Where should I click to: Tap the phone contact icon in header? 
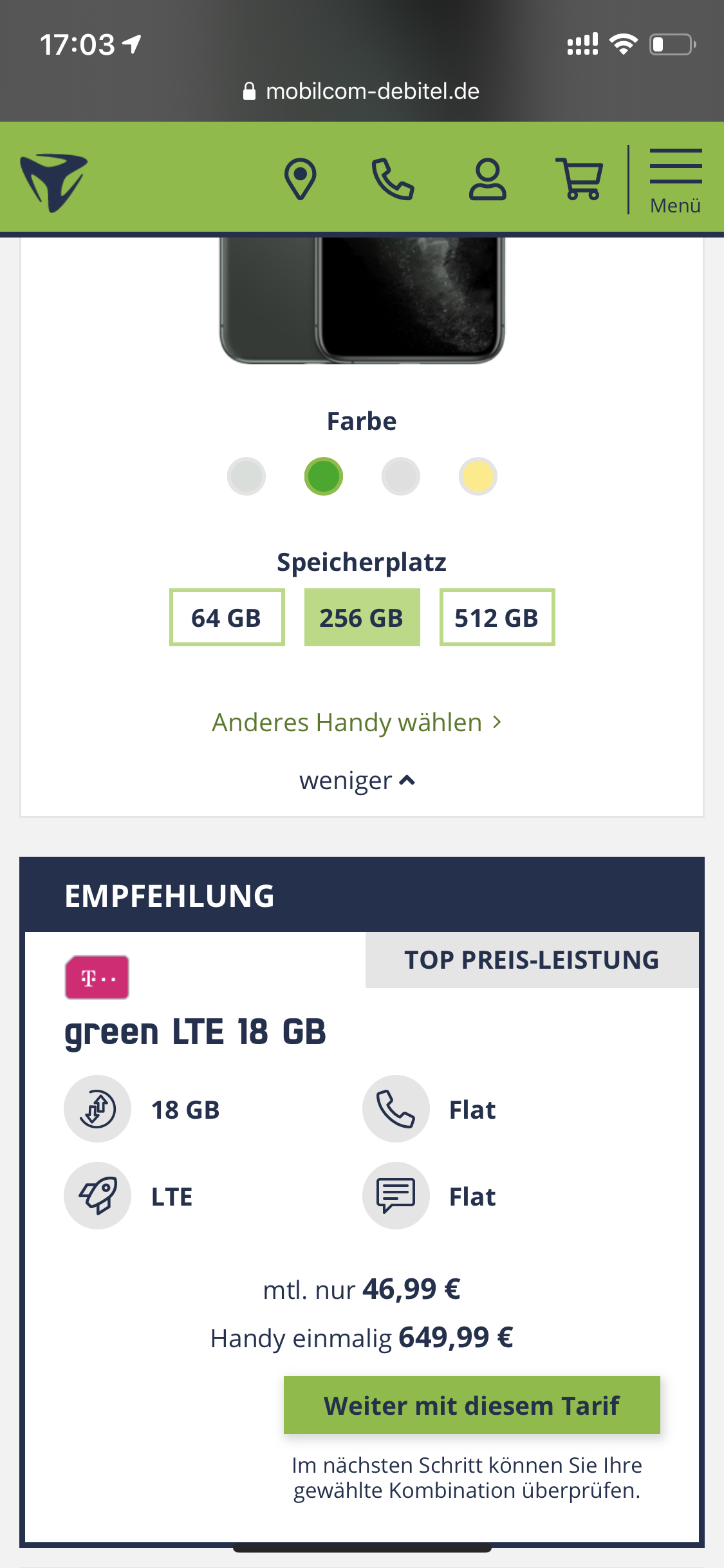(x=393, y=179)
